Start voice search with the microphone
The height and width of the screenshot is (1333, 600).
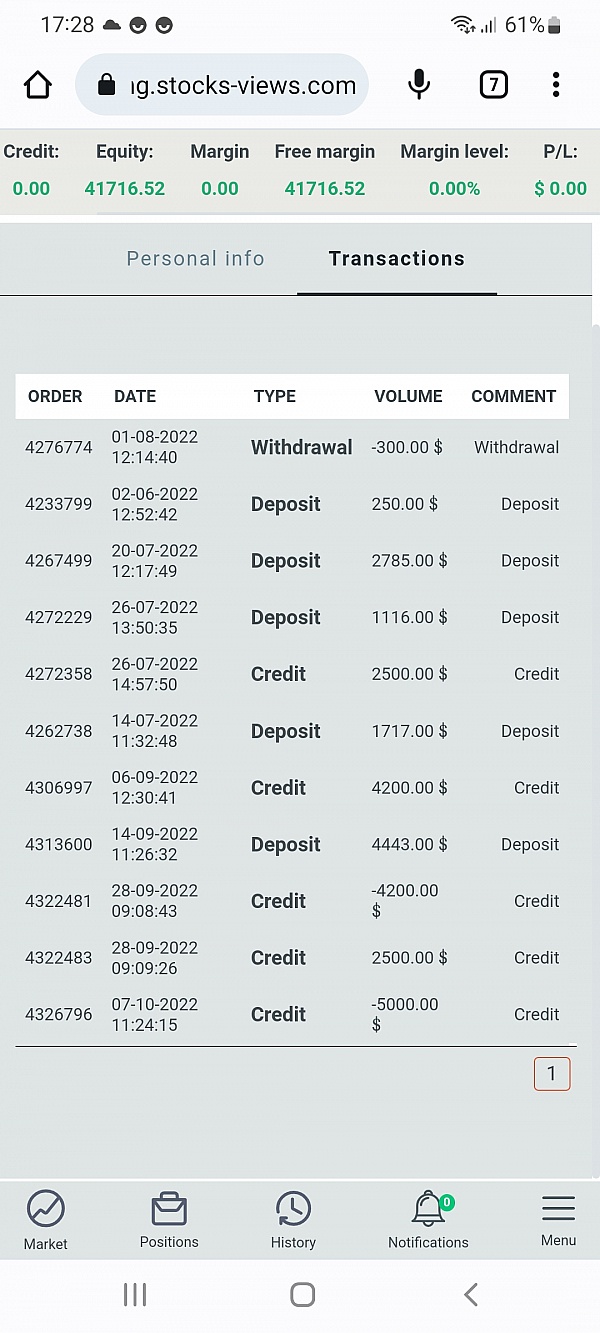click(420, 85)
